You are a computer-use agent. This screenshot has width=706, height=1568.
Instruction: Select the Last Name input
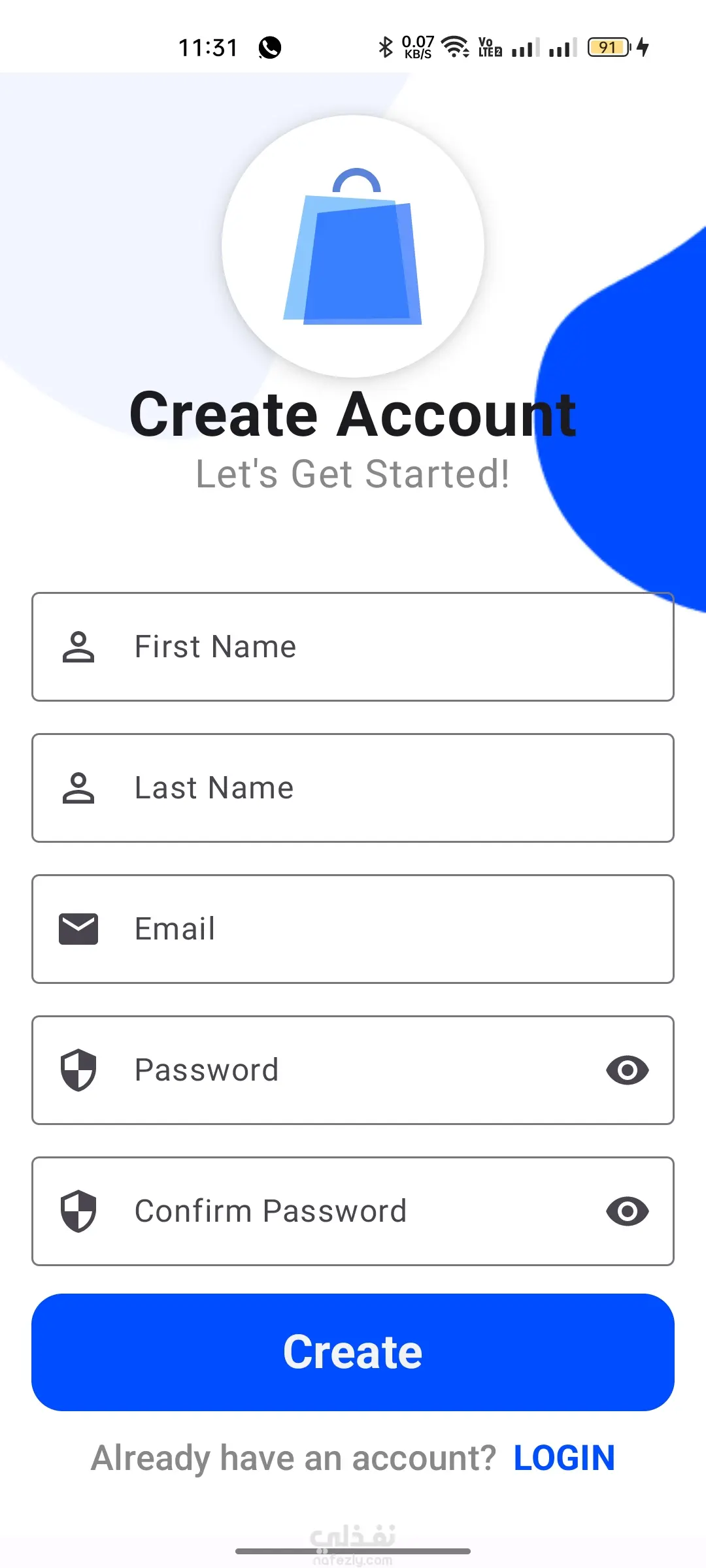coord(353,788)
